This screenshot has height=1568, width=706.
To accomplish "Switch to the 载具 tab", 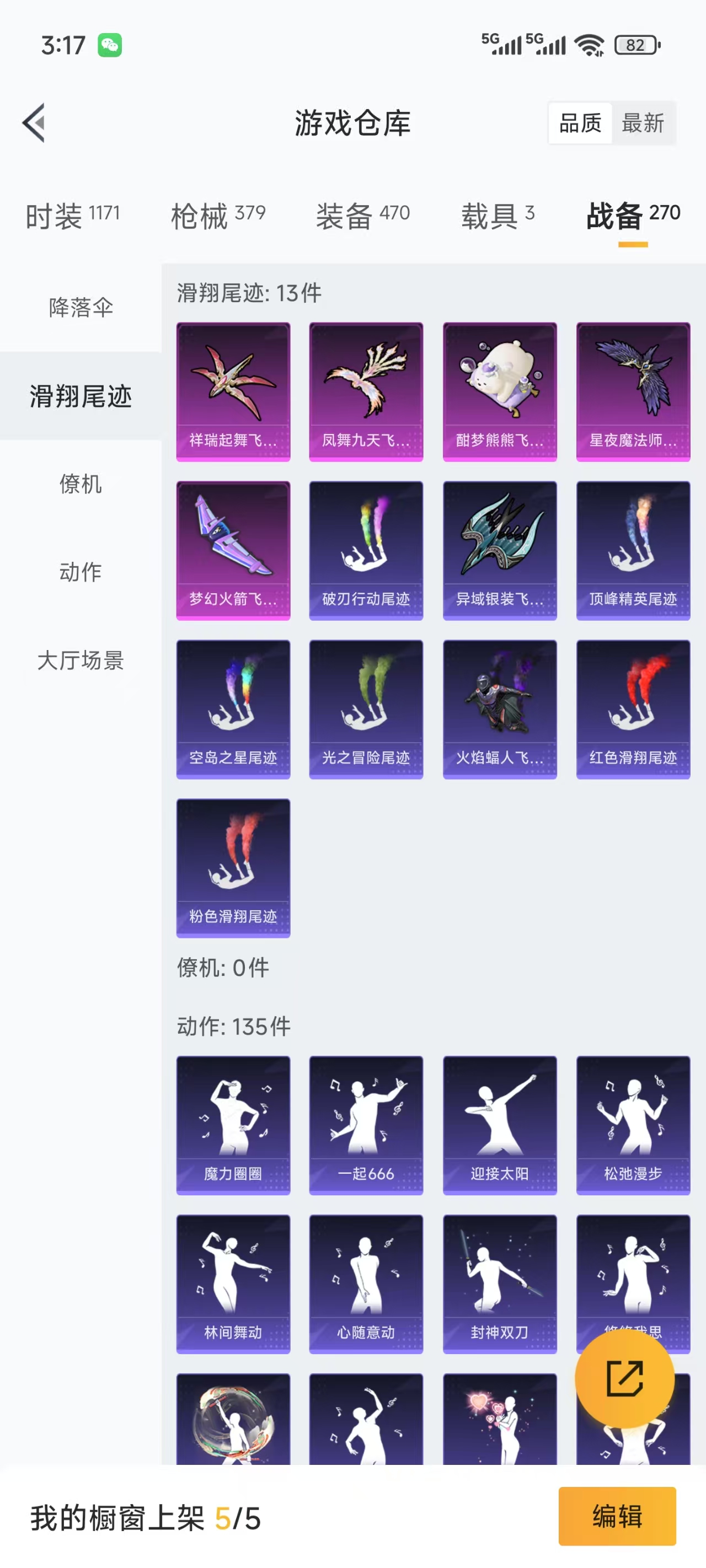I will [x=498, y=216].
